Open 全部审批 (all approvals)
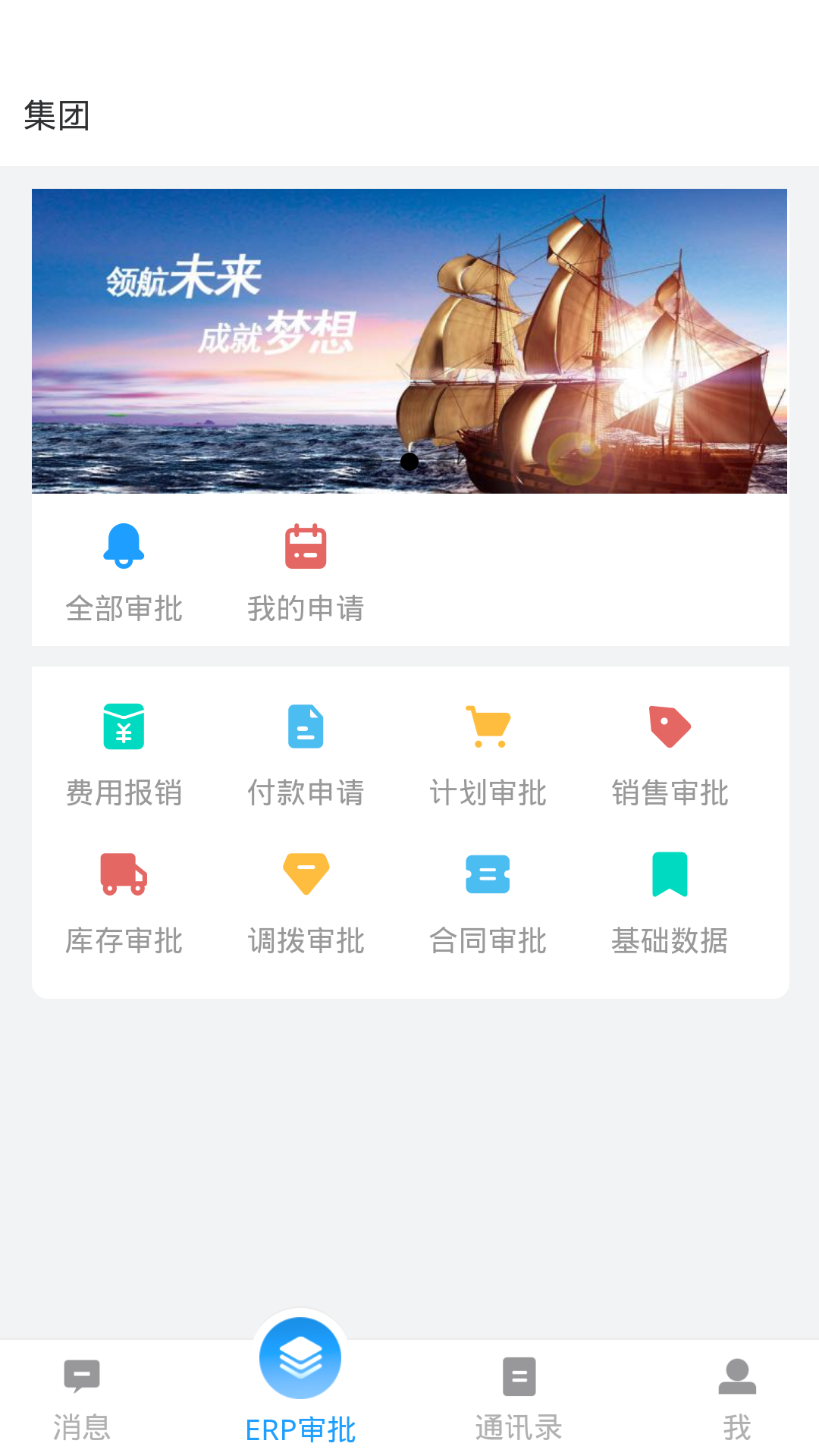 [x=124, y=573]
